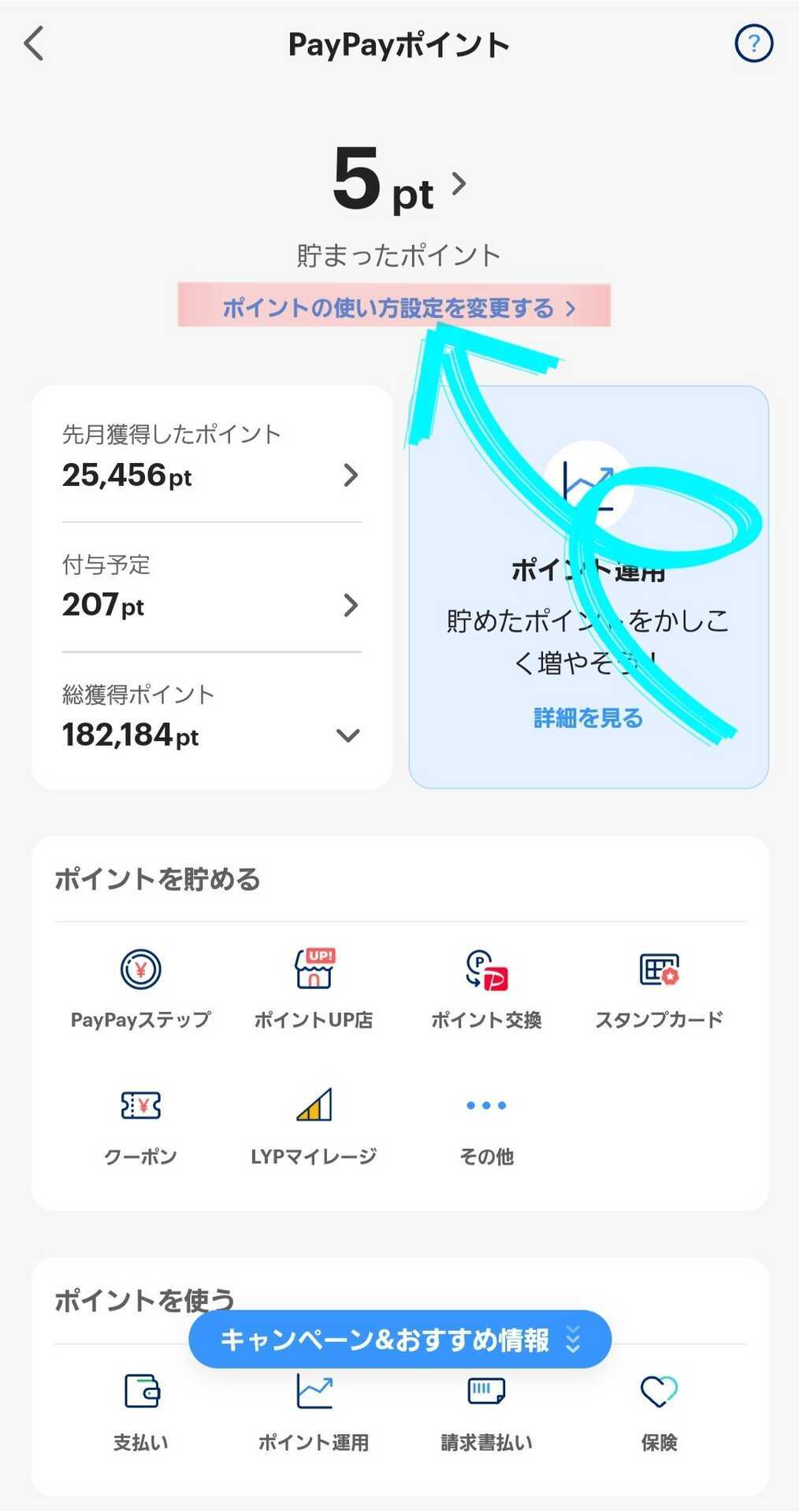Image resolution: width=799 pixels, height=1512 pixels.
Task: Open the help question mark icon
Action: pos(753,43)
